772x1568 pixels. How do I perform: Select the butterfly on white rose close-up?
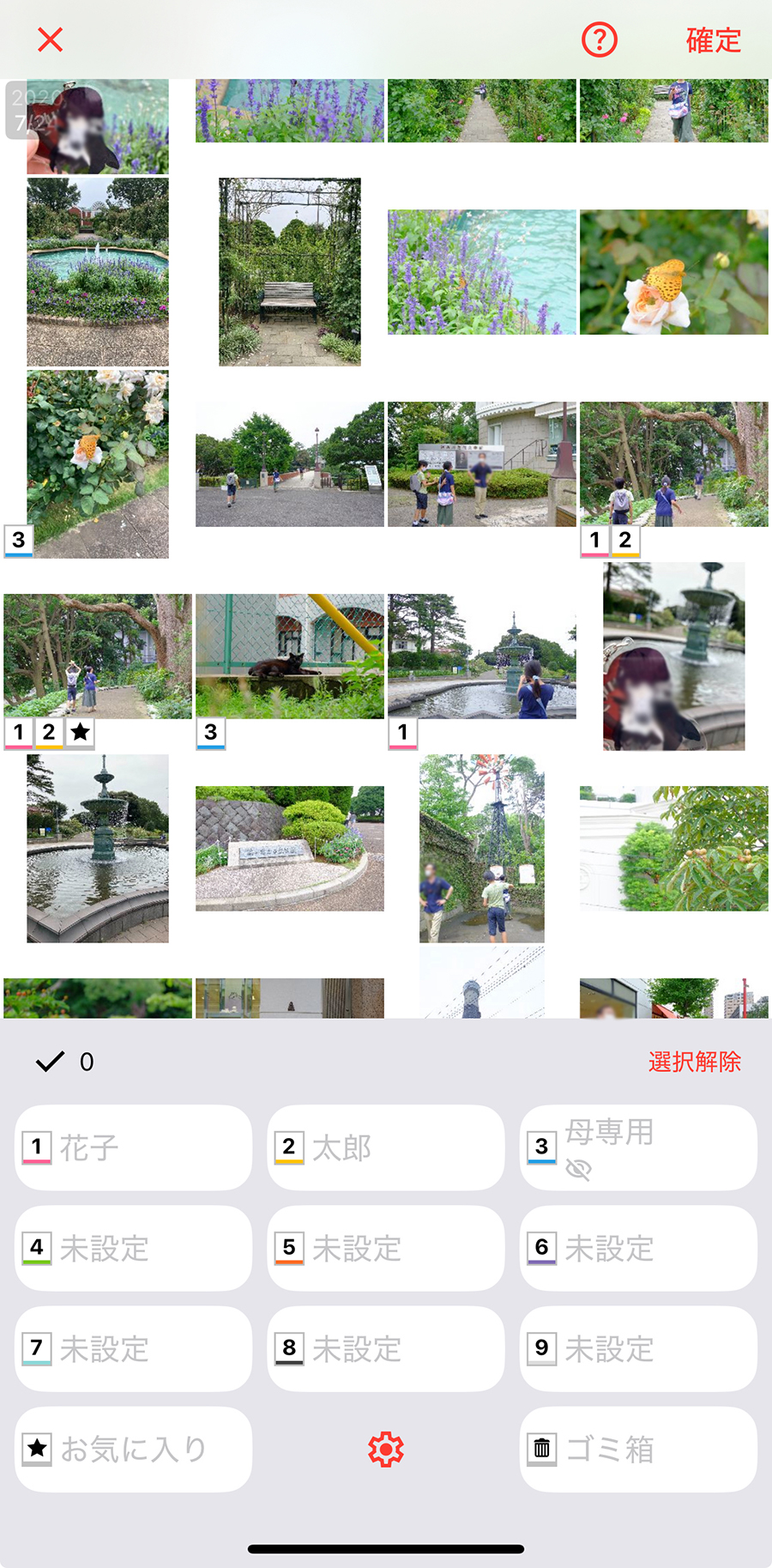point(673,272)
